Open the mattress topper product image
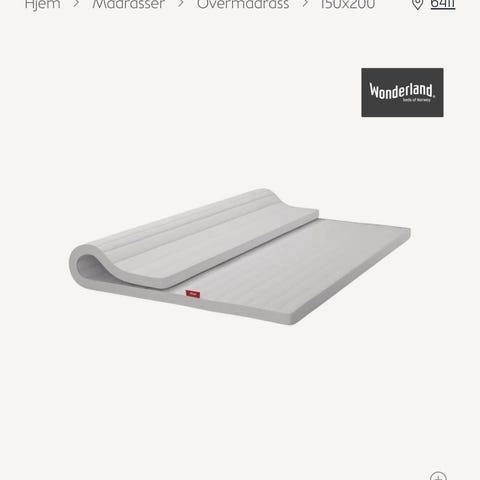 coord(240,257)
